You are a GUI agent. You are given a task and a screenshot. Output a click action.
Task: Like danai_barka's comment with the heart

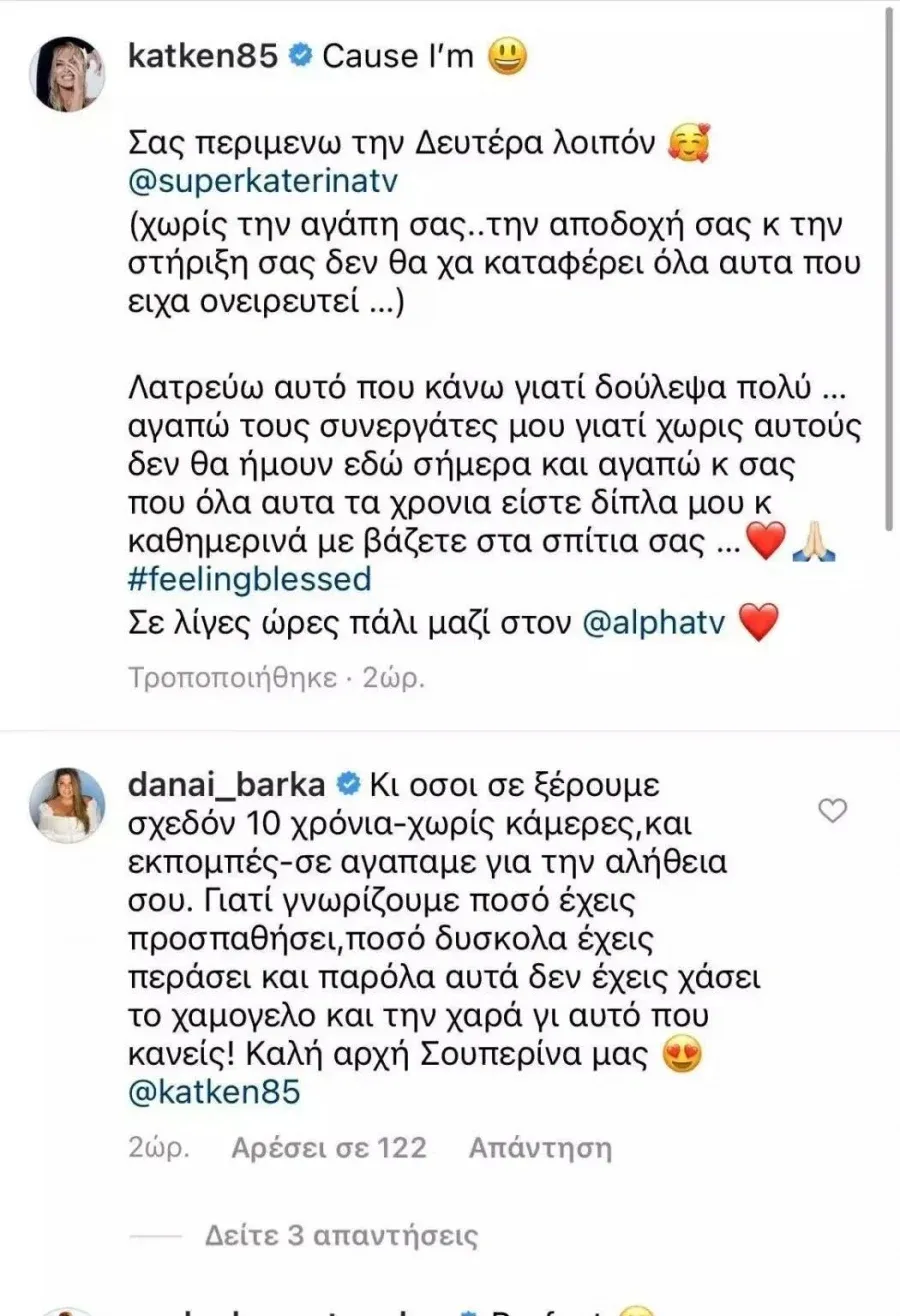click(832, 811)
